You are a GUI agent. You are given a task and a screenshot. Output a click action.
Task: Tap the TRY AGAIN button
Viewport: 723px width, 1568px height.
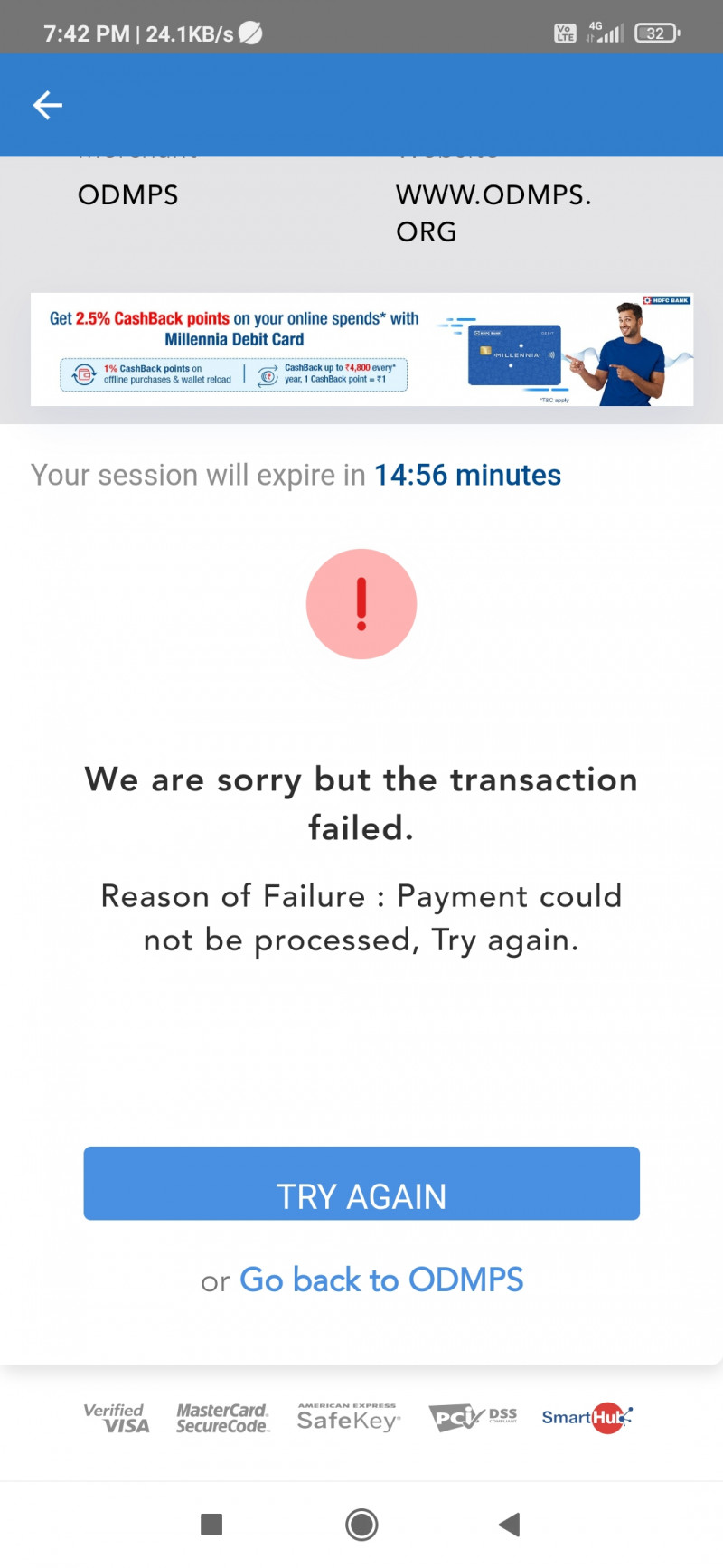click(x=361, y=1184)
